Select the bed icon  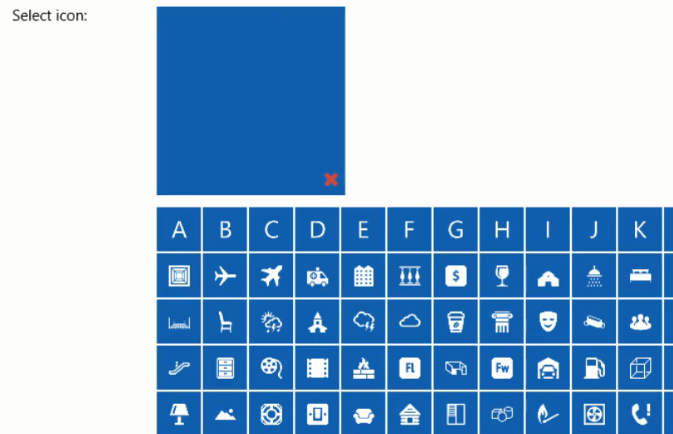640,276
